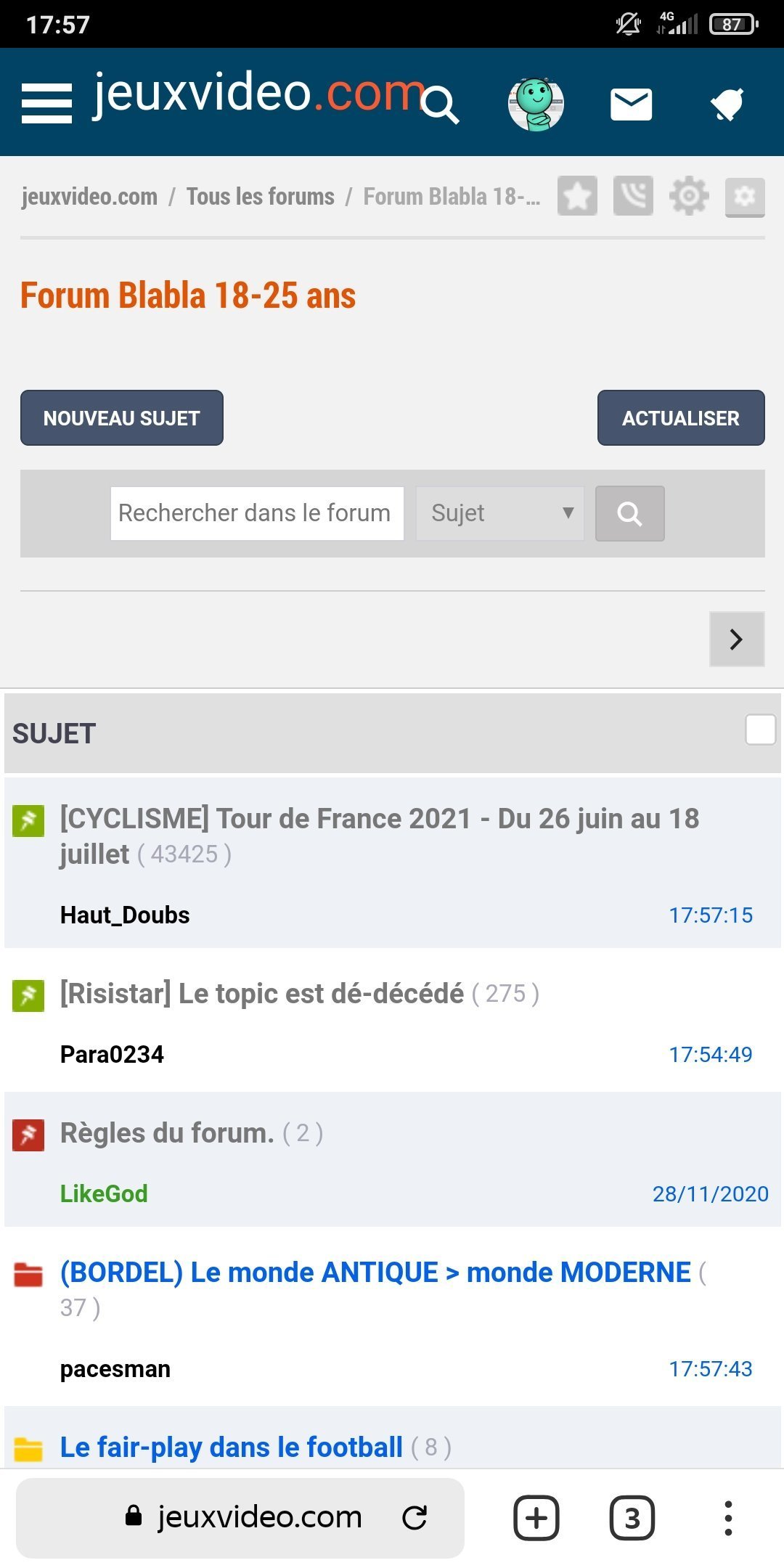Open Le fair-play dans le football topic
Viewport: 784px width, 1568px height.
[x=231, y=1447]
